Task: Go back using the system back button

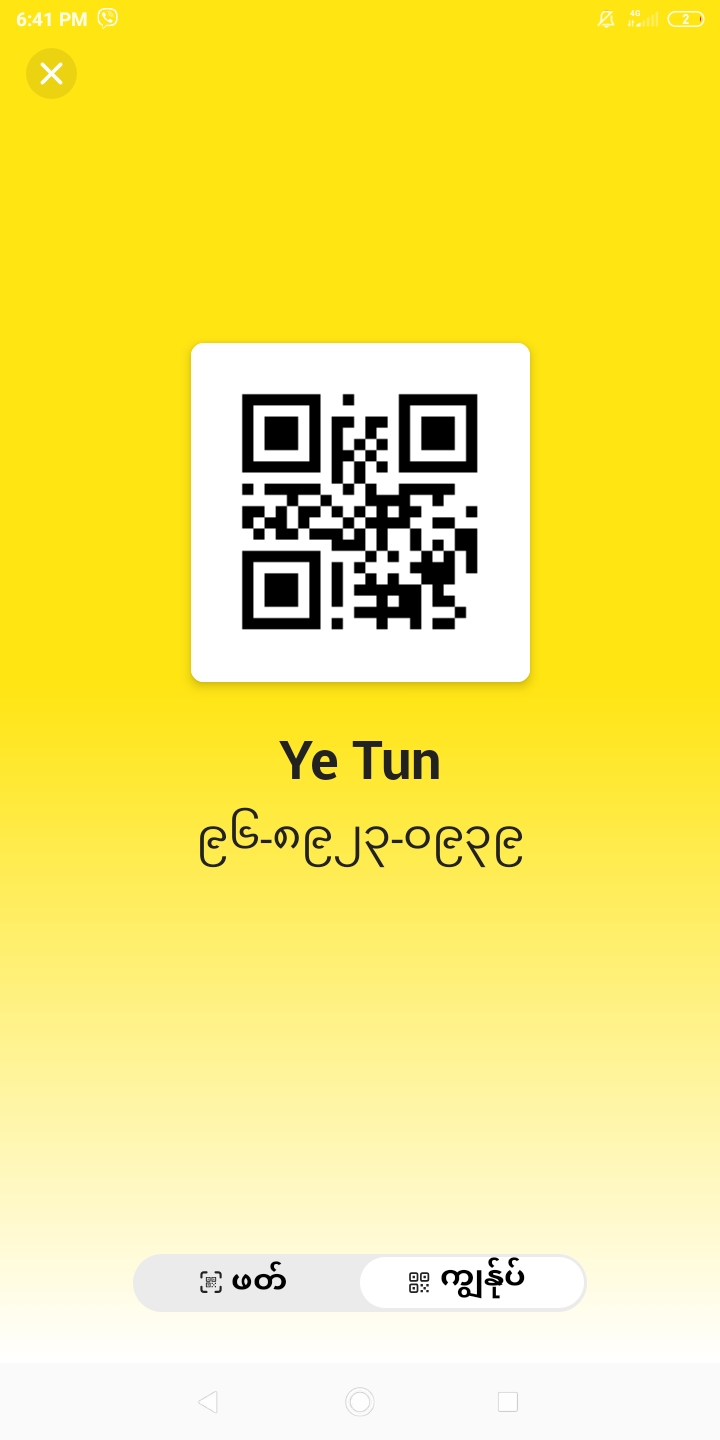Action: point(208,1402)
